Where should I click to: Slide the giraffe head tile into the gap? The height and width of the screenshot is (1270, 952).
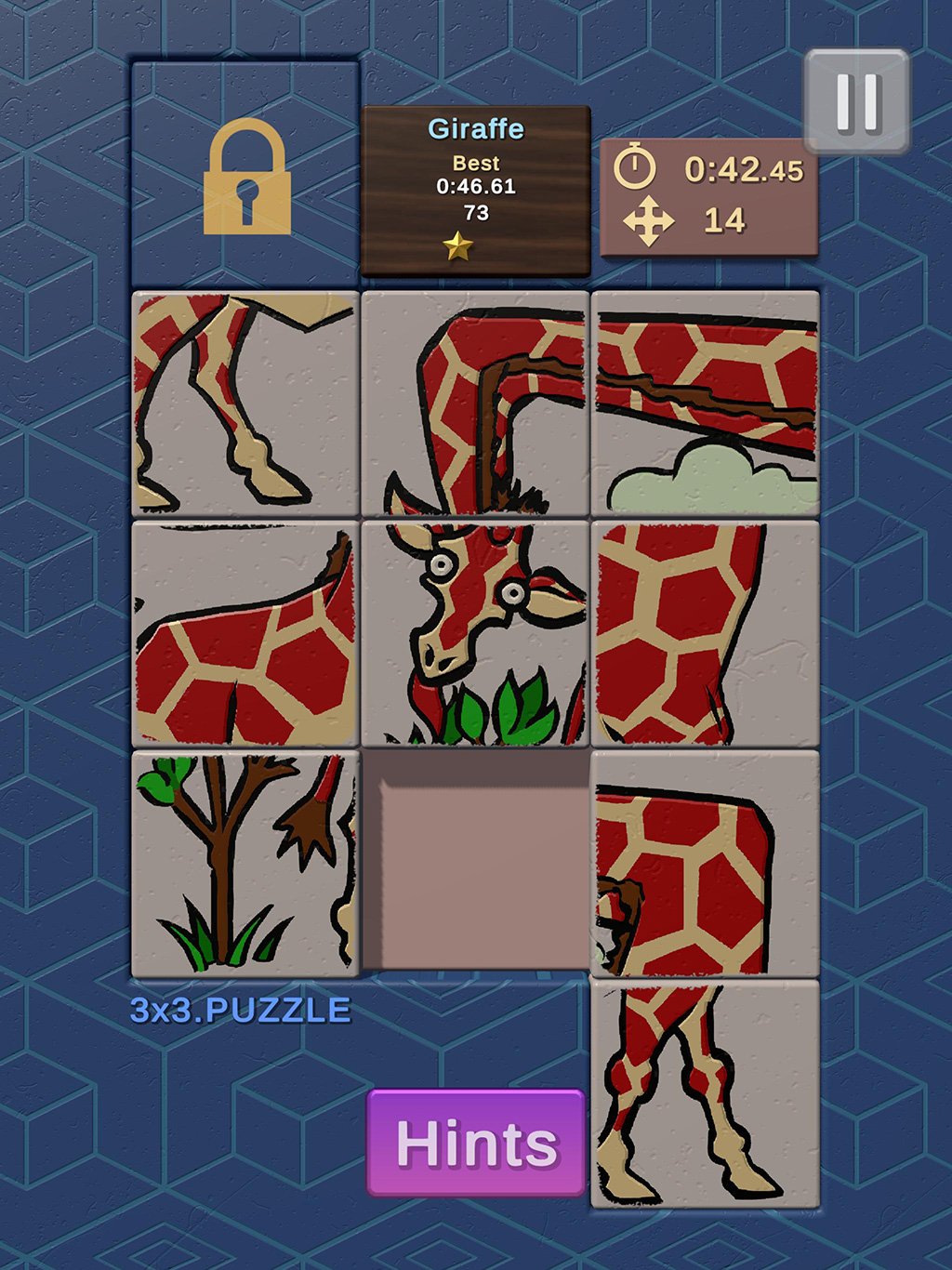pyautogui.click(x=475, y=633)
